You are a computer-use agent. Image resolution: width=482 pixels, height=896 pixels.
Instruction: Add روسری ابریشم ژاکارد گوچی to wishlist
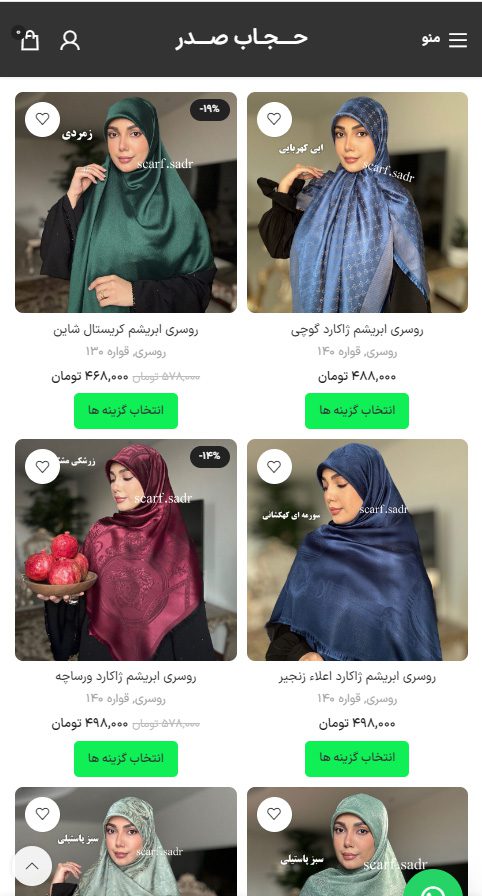274,119
